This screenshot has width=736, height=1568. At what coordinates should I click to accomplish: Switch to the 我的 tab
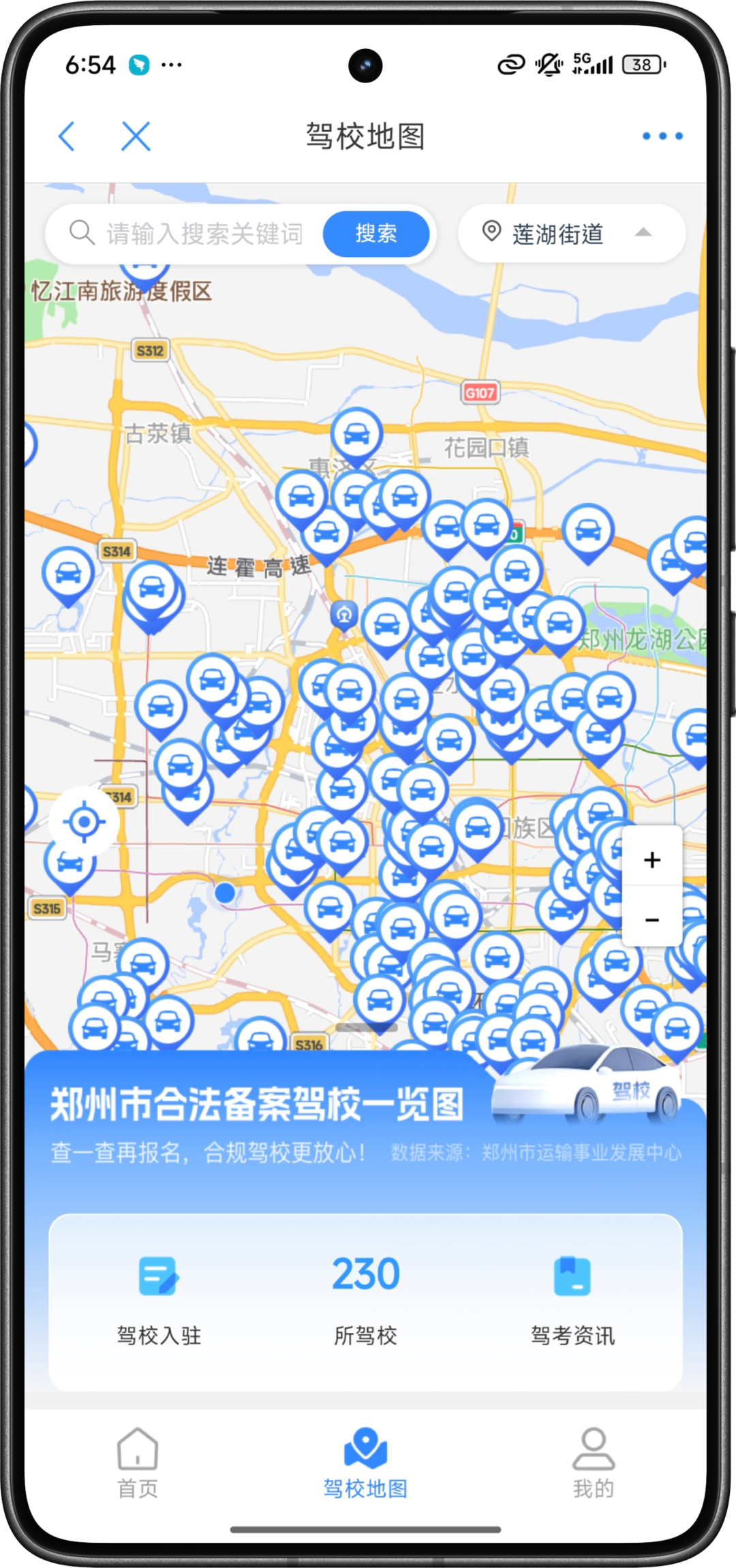tap(593, 1462)
